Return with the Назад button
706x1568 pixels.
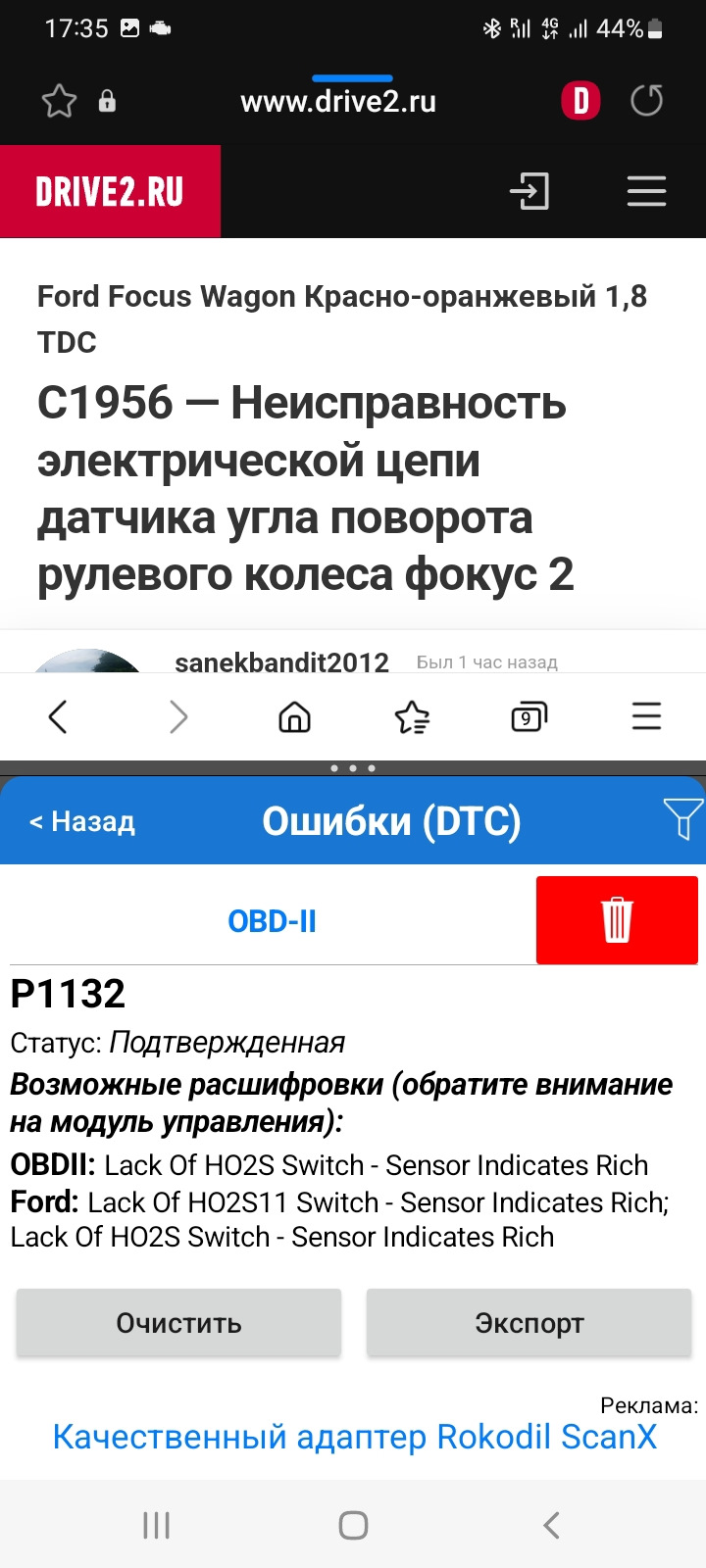[x=82, y=821]
